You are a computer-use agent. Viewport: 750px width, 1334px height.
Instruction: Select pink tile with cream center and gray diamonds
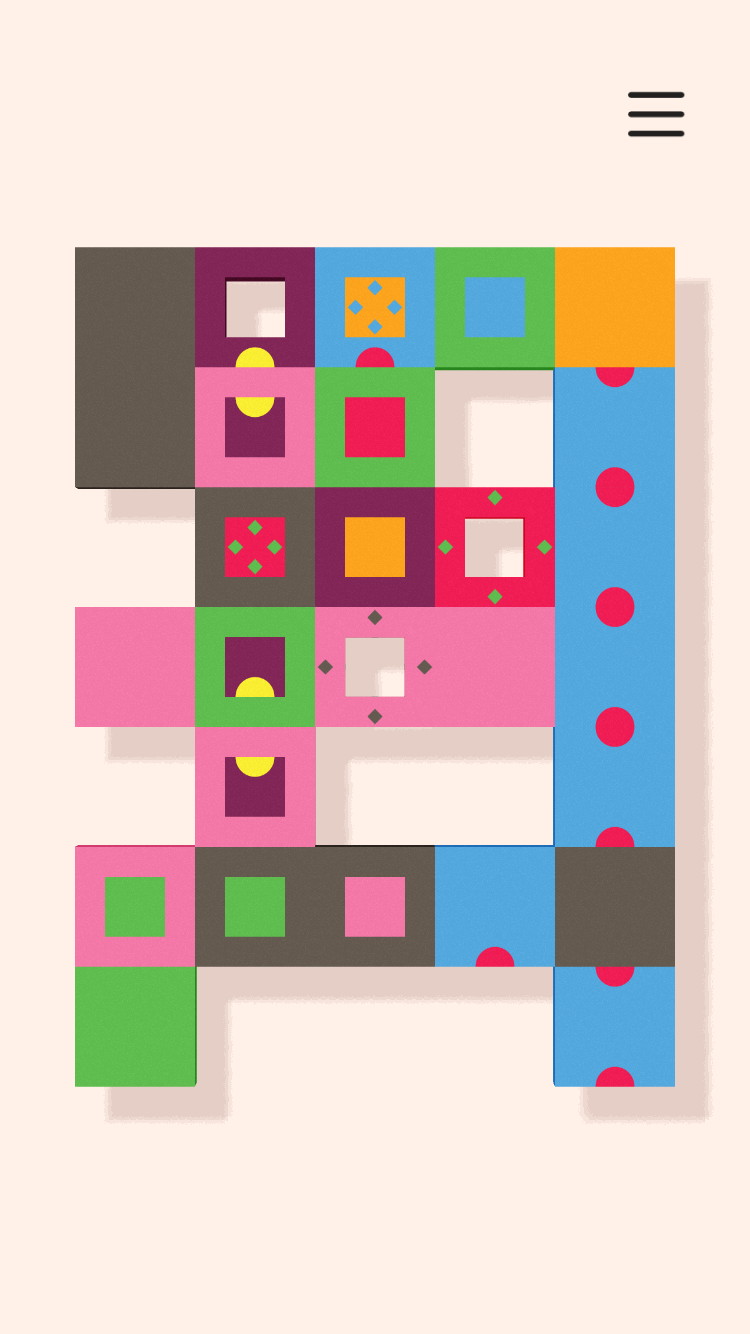coord(375,667)
